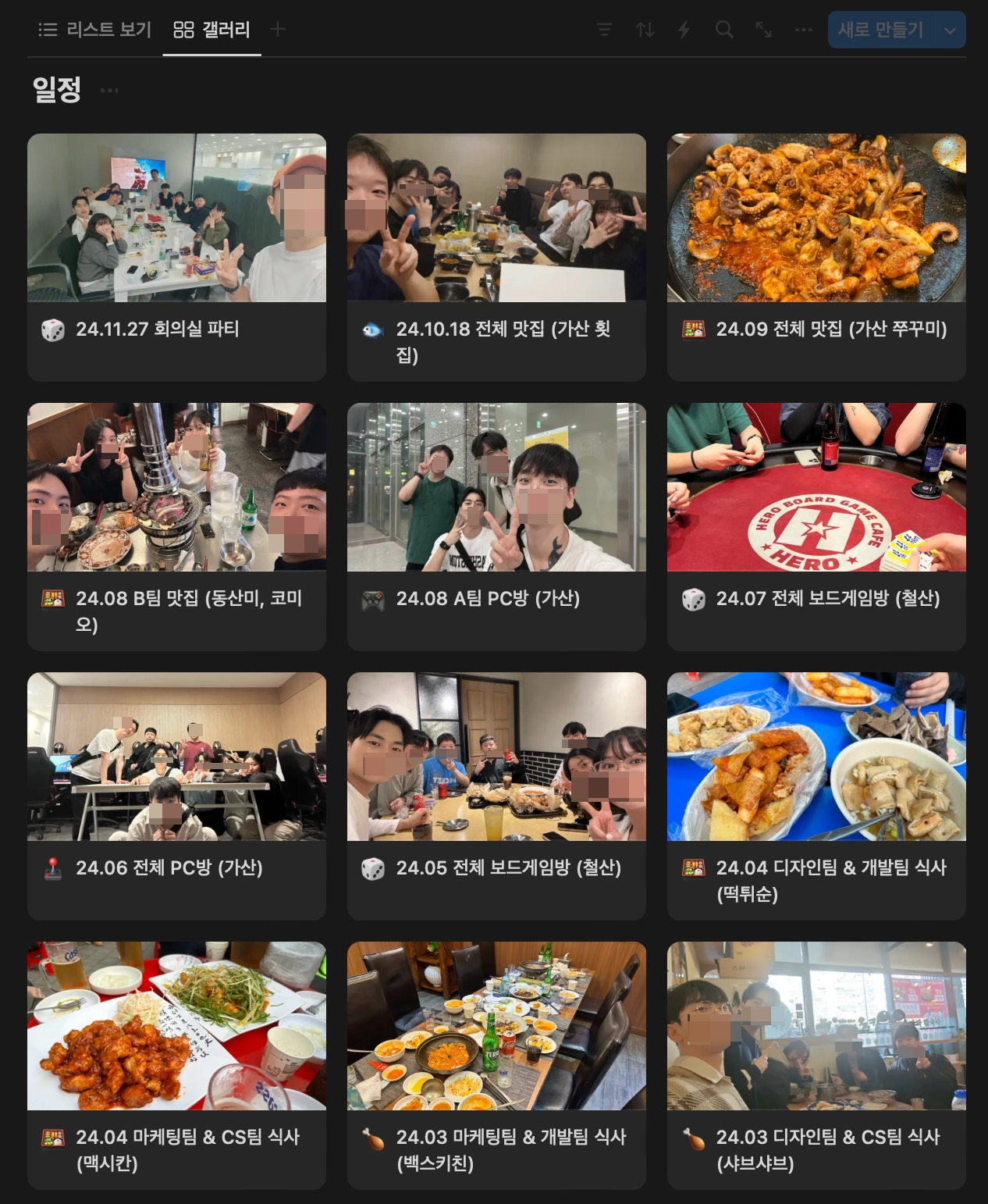Select the 24.08 A팀 PC방 (가산) card

click(496, 526)
